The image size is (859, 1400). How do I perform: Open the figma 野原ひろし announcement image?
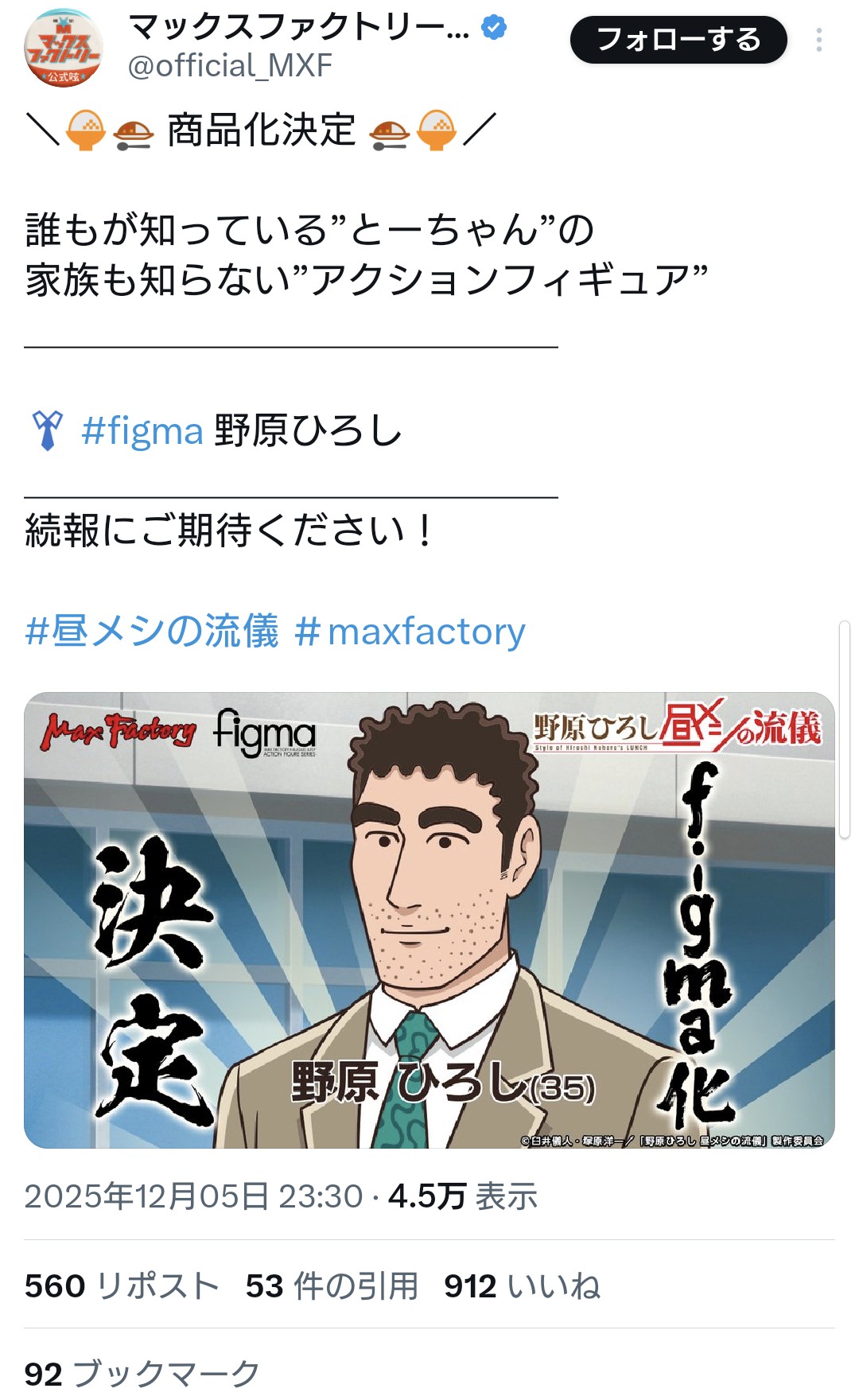(x=429, y=920)
